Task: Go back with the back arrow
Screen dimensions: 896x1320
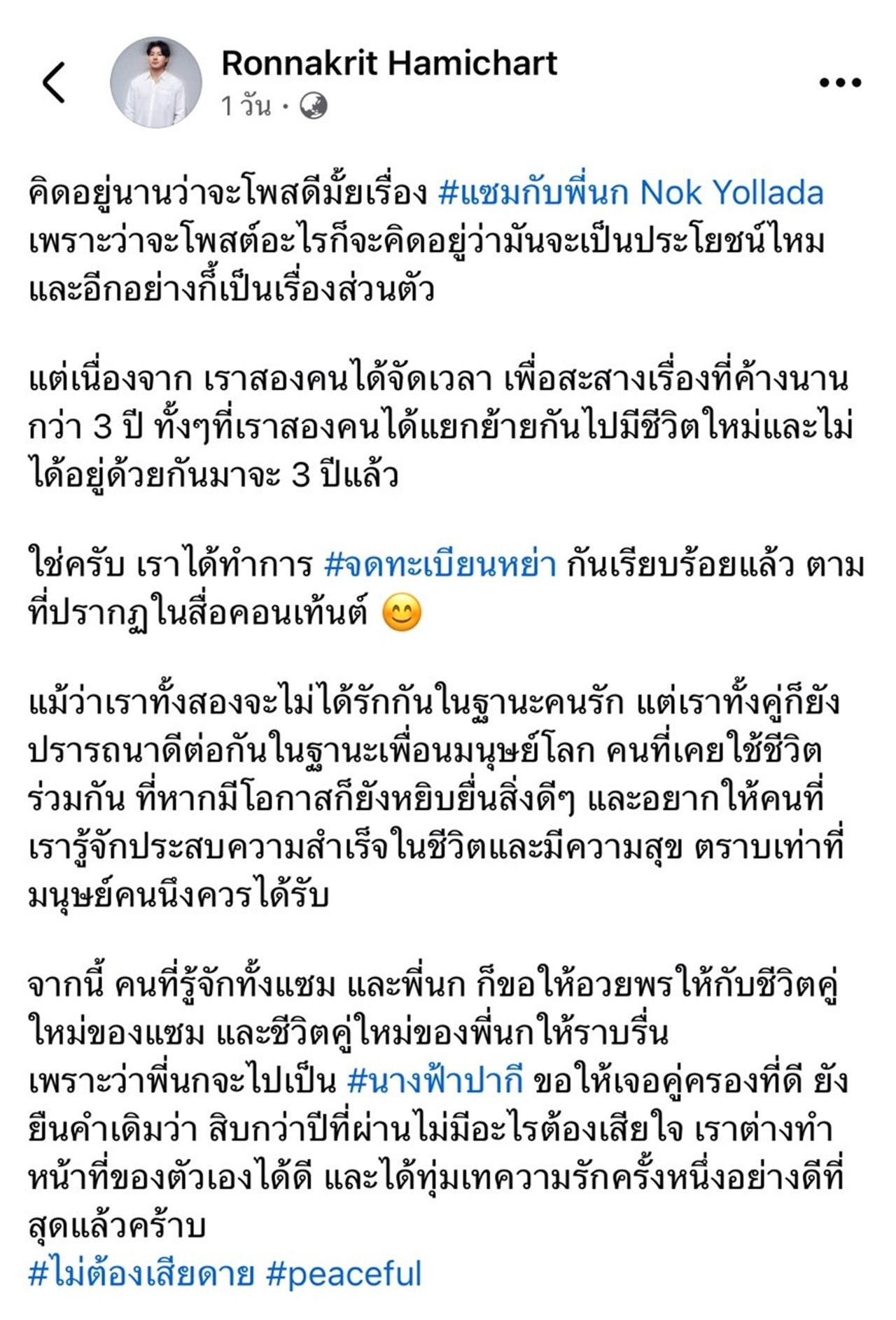Action: tap(54, 83)
